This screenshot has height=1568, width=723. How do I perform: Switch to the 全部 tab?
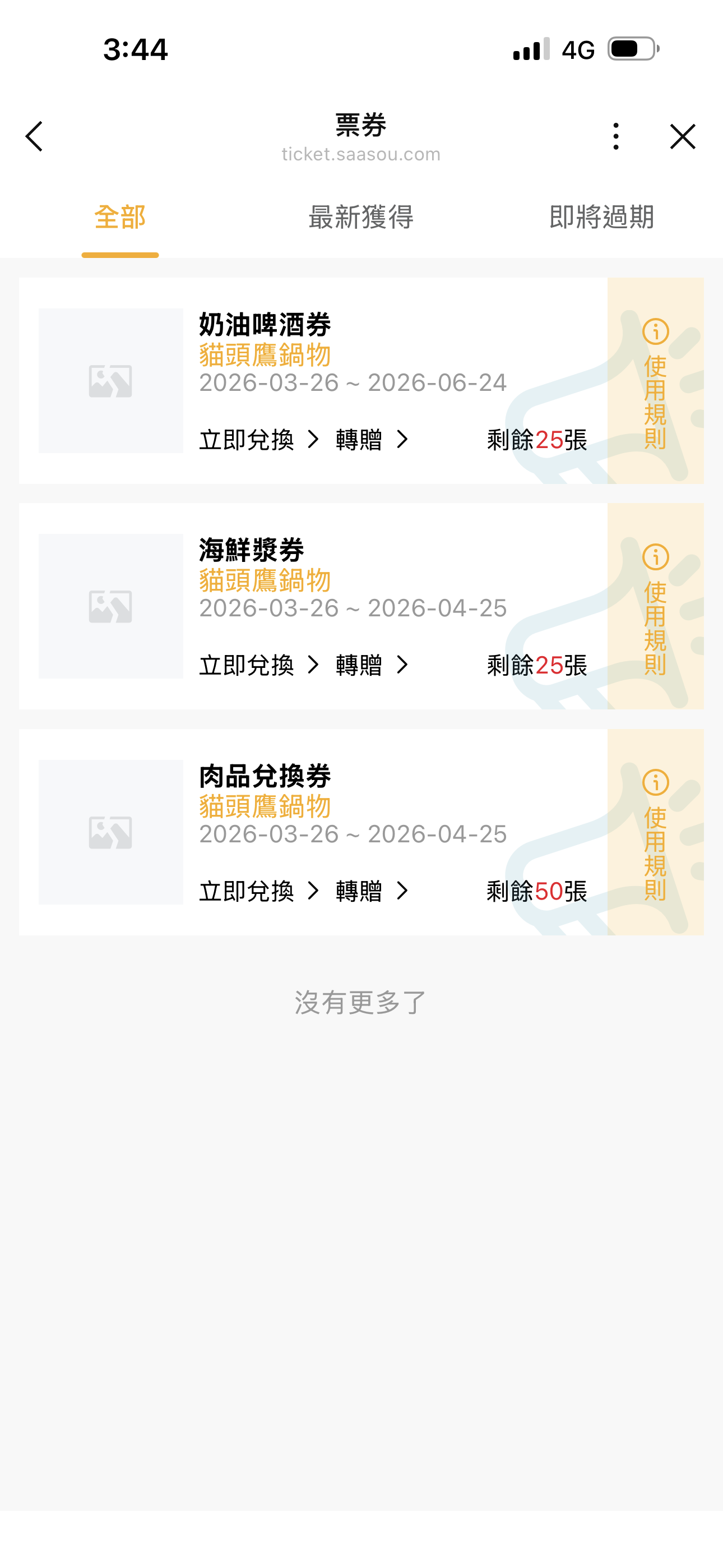coord(120,217)
